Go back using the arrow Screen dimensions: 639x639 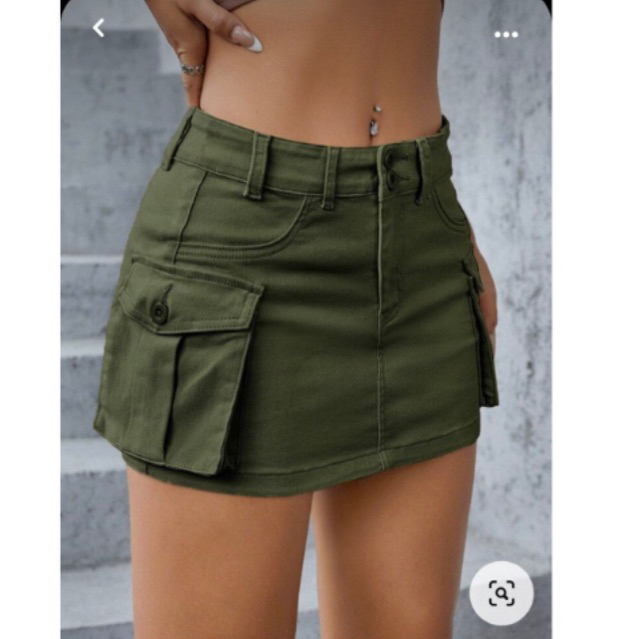pos(98,29)
